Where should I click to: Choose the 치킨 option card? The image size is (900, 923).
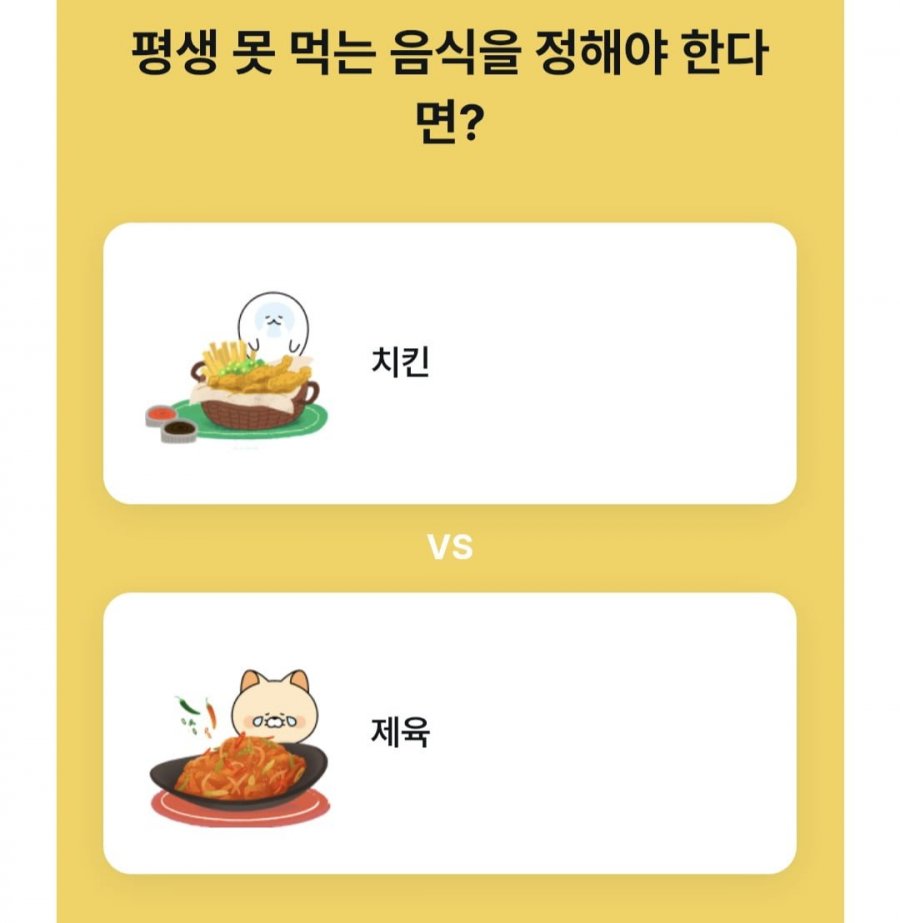pos(450,363)
